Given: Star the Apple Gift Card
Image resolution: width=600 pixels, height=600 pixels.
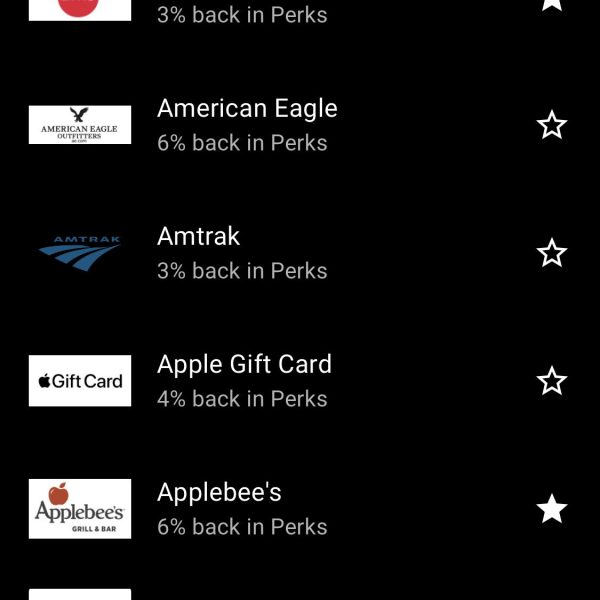Looking at the screenshot, I should [x=552, y=381].
